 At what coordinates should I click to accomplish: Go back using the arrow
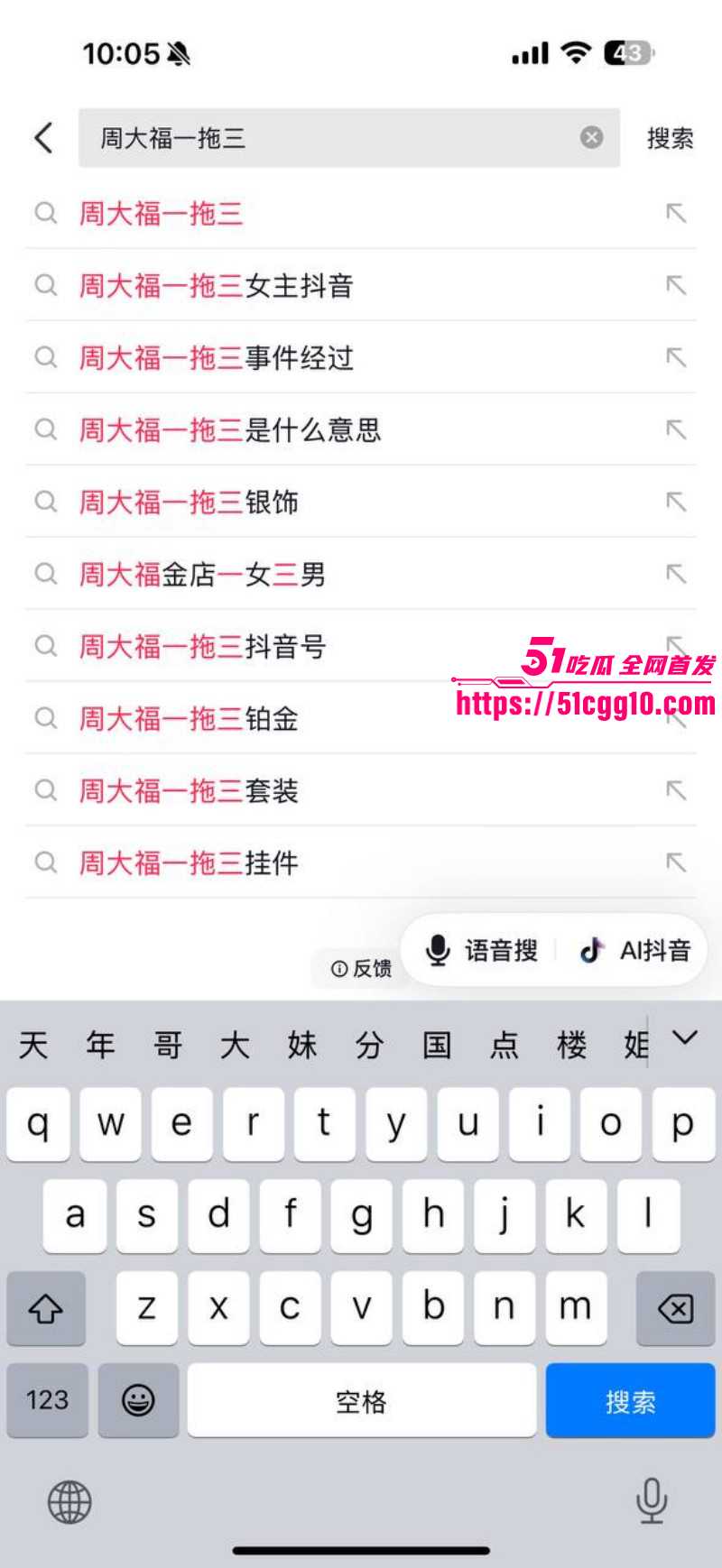click(43, 138)
